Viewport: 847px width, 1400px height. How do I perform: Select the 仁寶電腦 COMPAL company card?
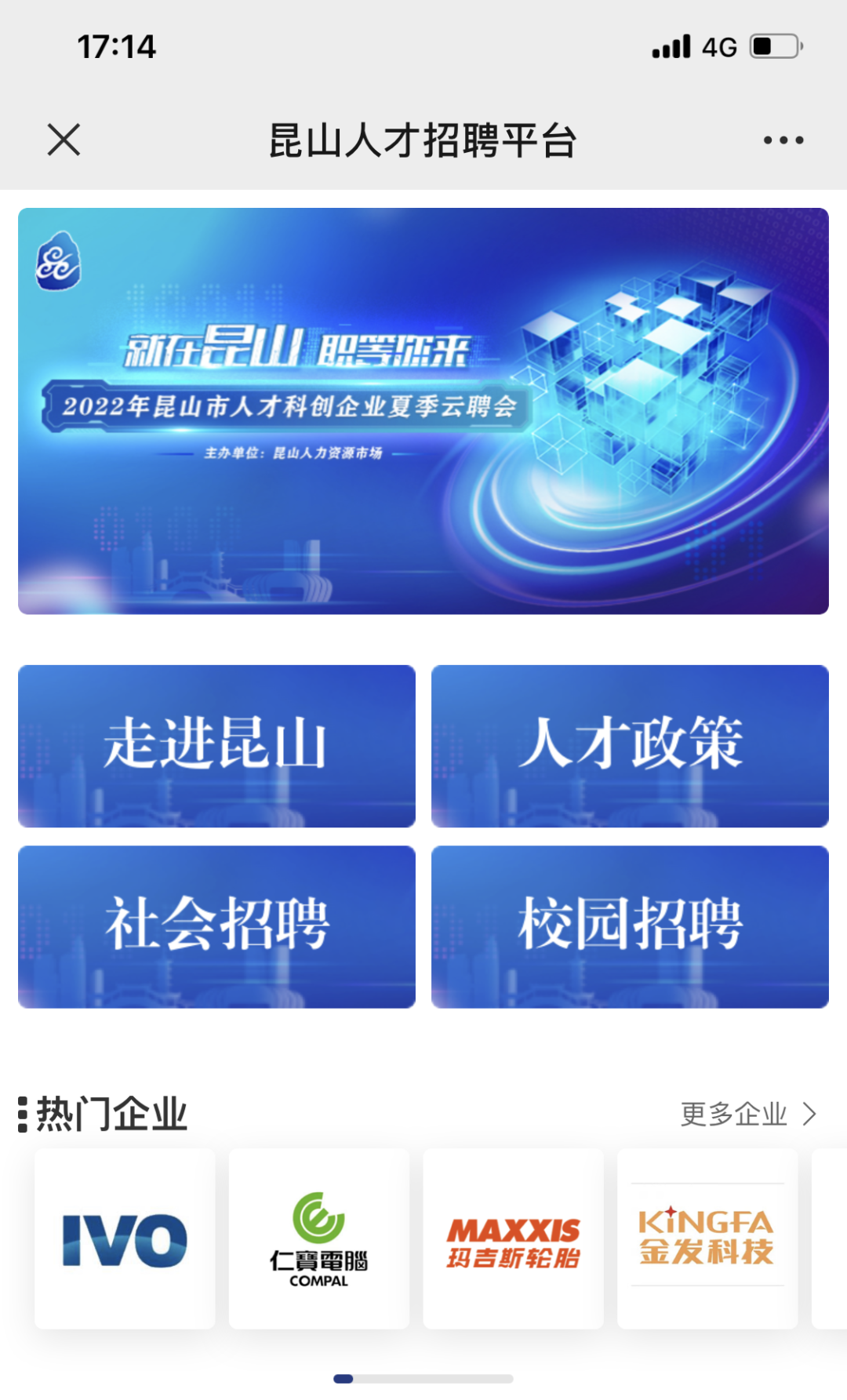pyautogui.click(x=318, y=1238)
